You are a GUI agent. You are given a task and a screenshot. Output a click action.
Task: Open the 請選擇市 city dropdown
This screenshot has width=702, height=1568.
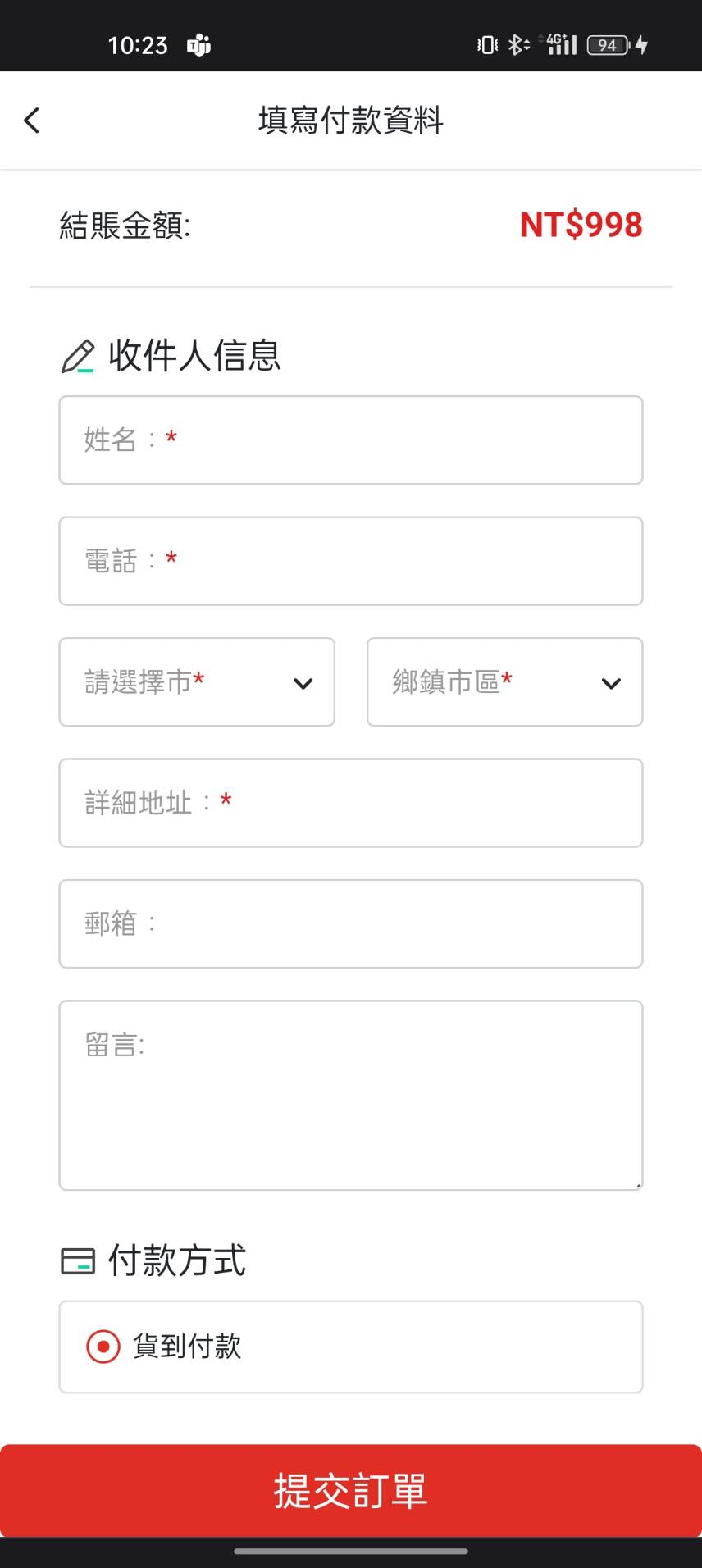[x=197, y=682]
